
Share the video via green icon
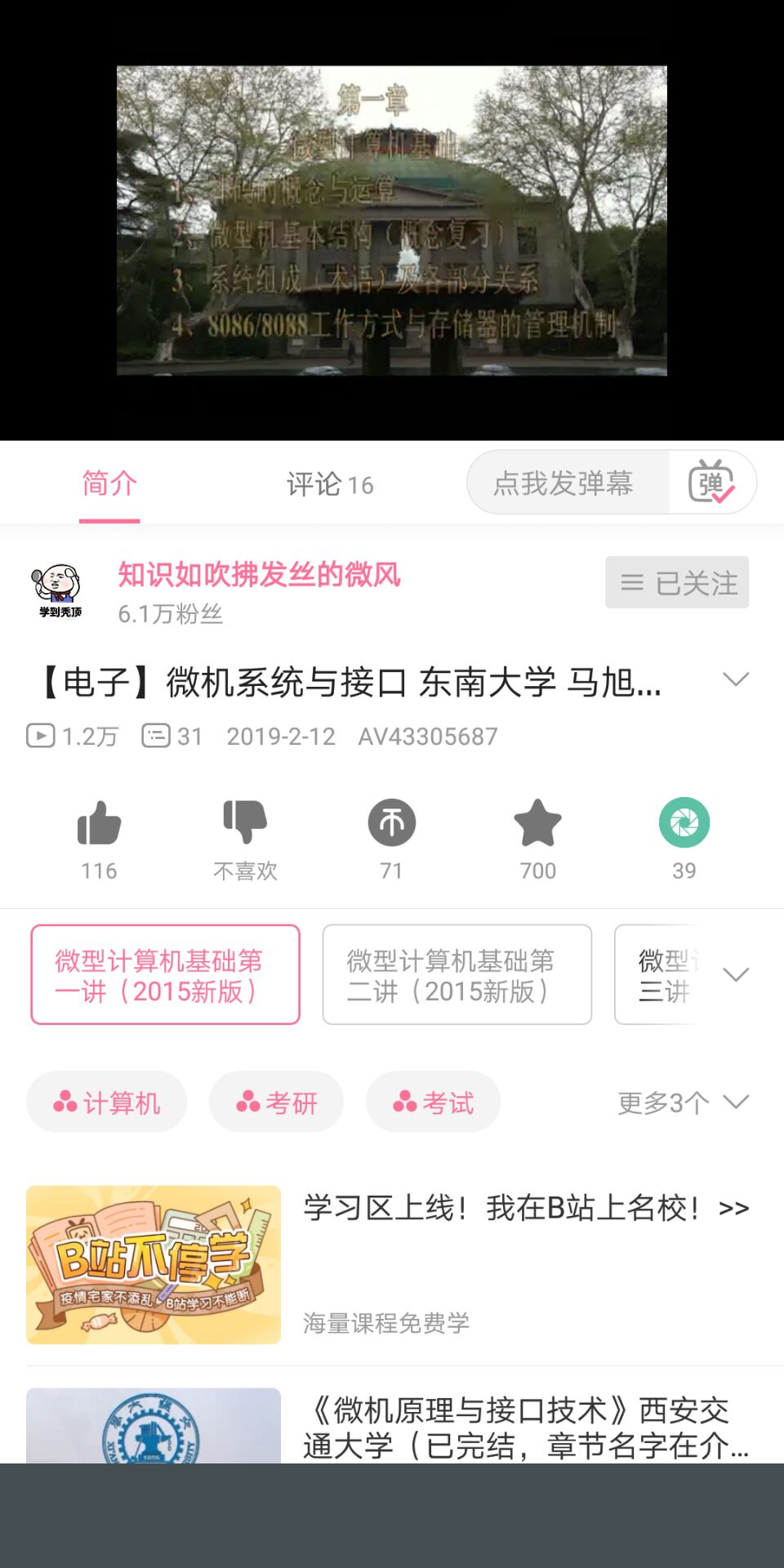684,823
